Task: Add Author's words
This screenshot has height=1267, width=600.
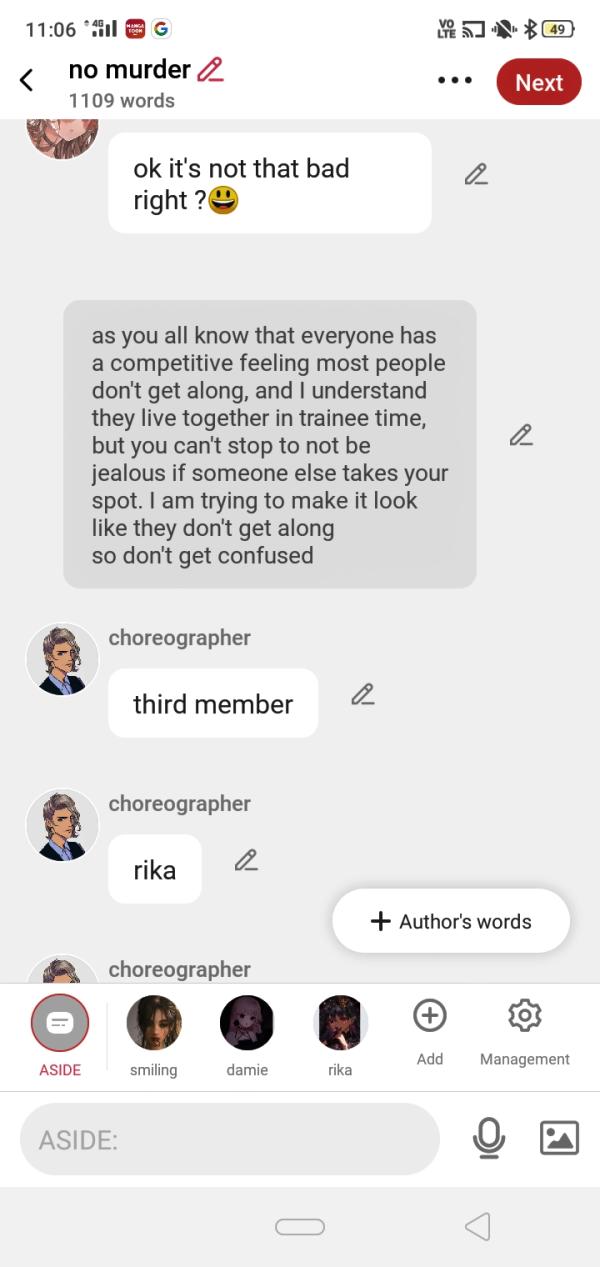Action: click(x=451, y=921)
